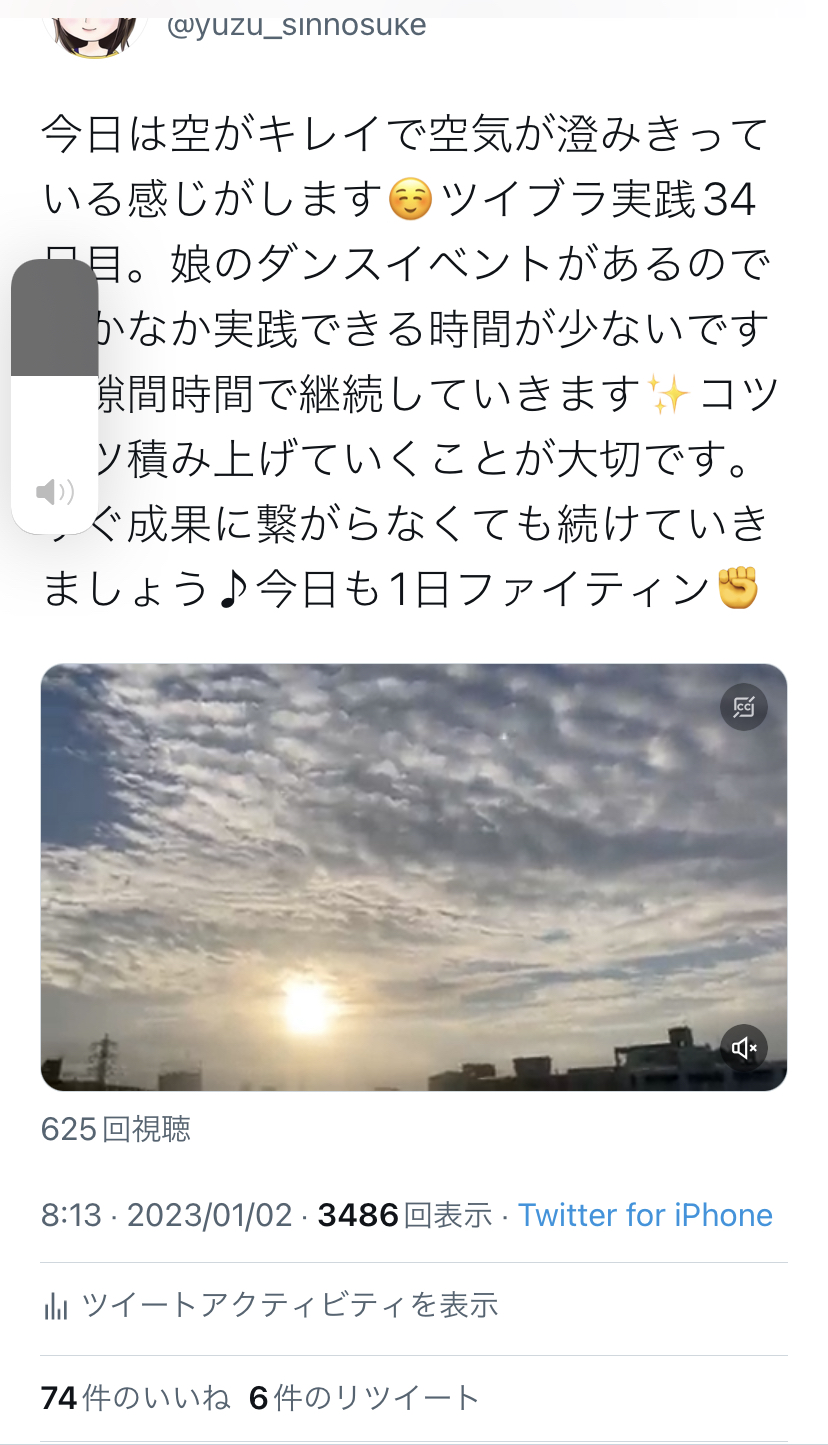Unmute the video sound

[x=744, y=1048]
